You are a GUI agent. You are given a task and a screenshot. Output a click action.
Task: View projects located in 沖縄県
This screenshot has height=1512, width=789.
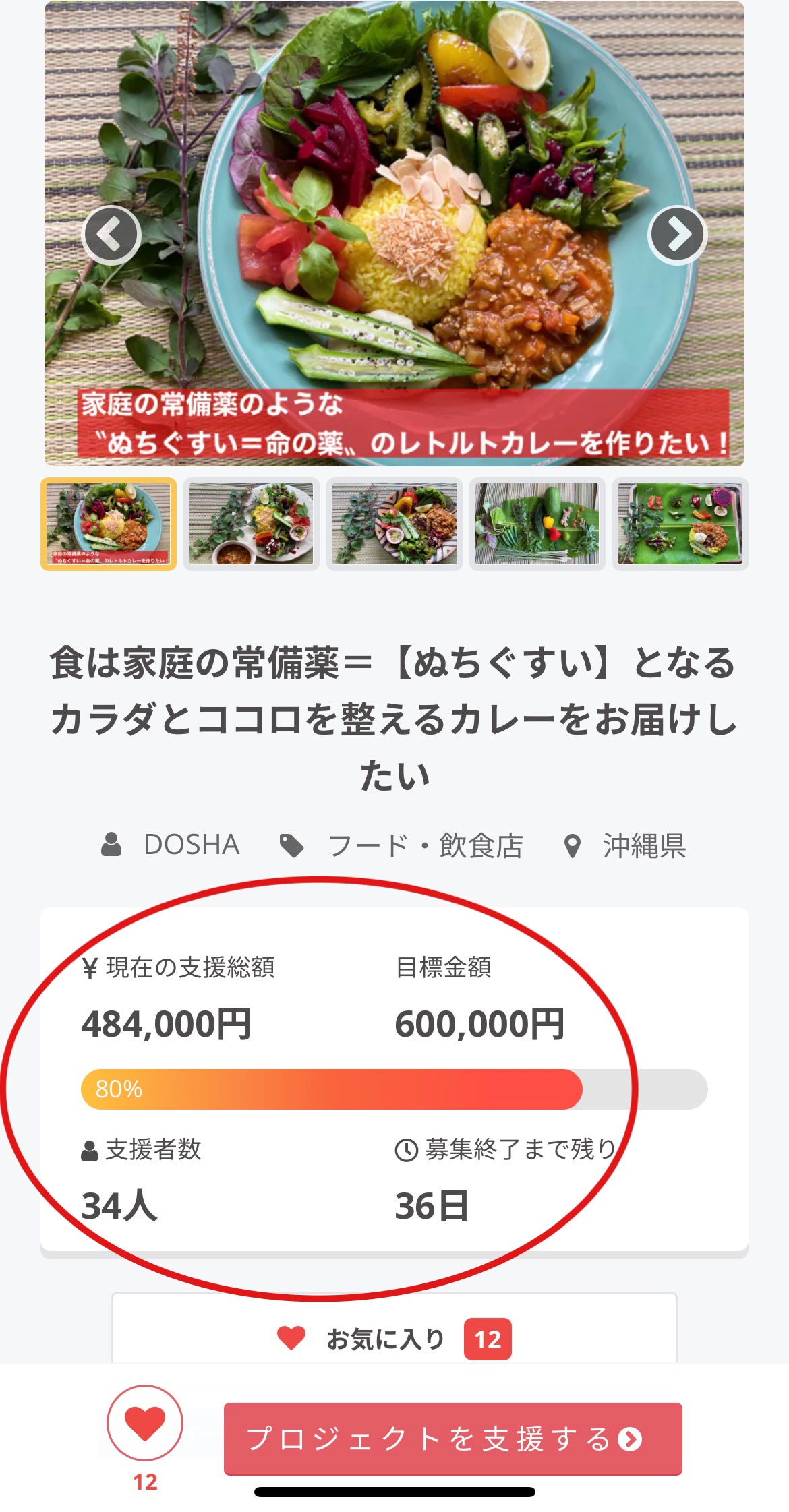pyautogui.click(x=643, y=845)
